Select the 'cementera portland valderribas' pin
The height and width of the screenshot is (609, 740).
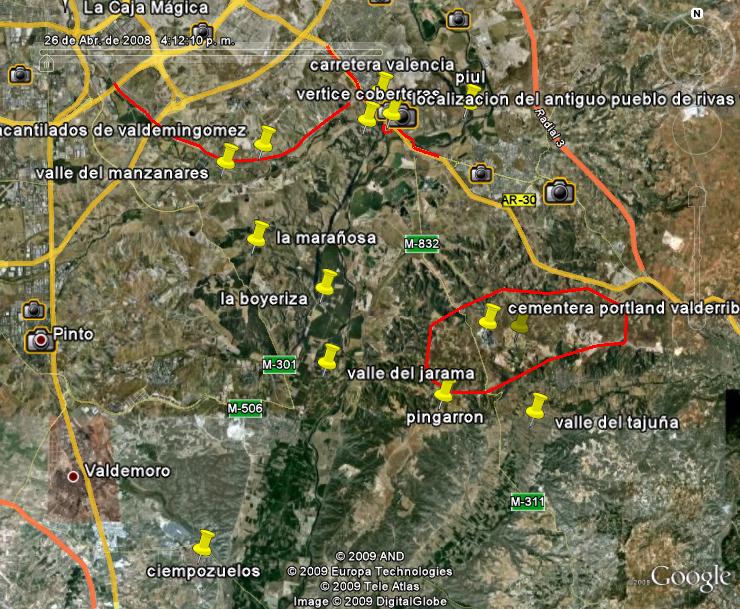[489, 318]
